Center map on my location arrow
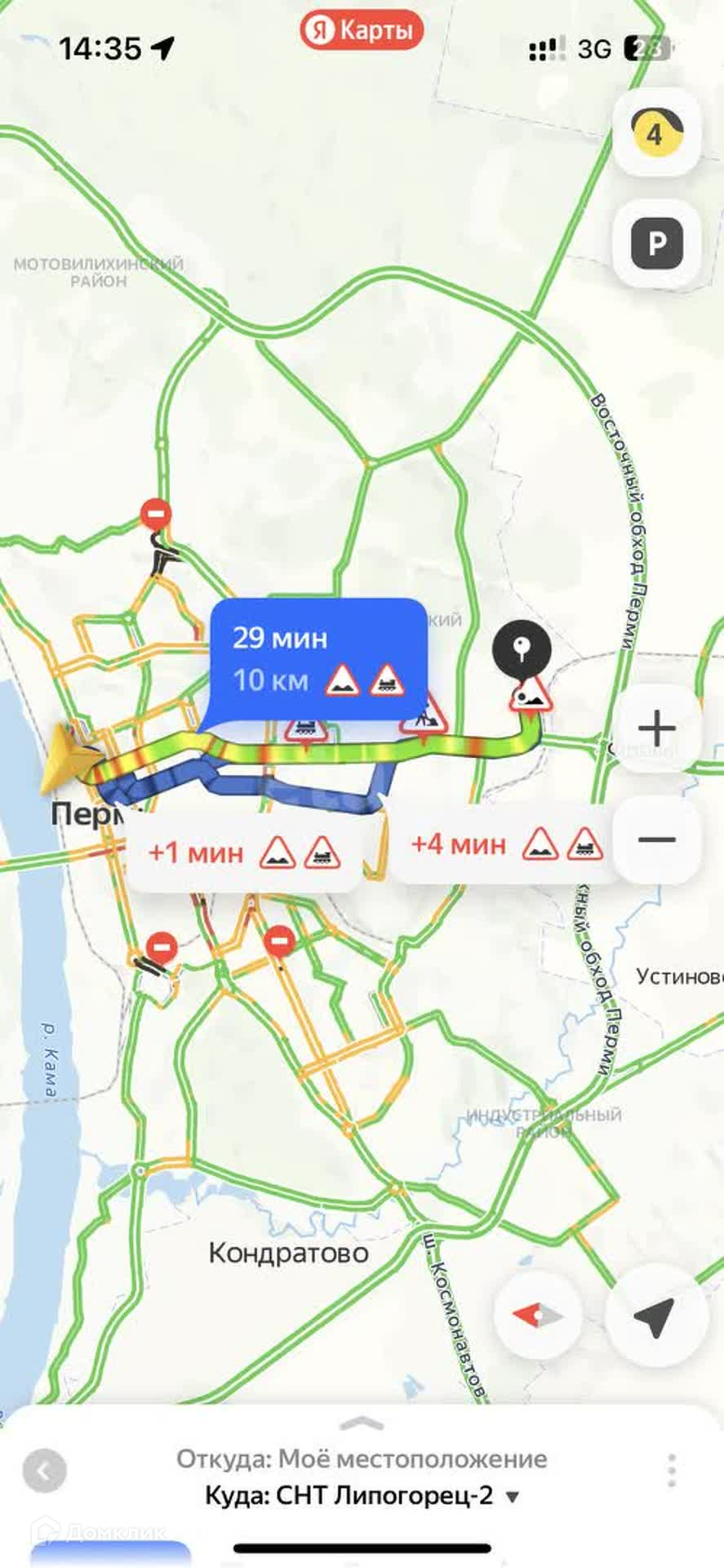Viewport: 724px width, 1568px height. pyautogui.click(x=655, y=1316)
